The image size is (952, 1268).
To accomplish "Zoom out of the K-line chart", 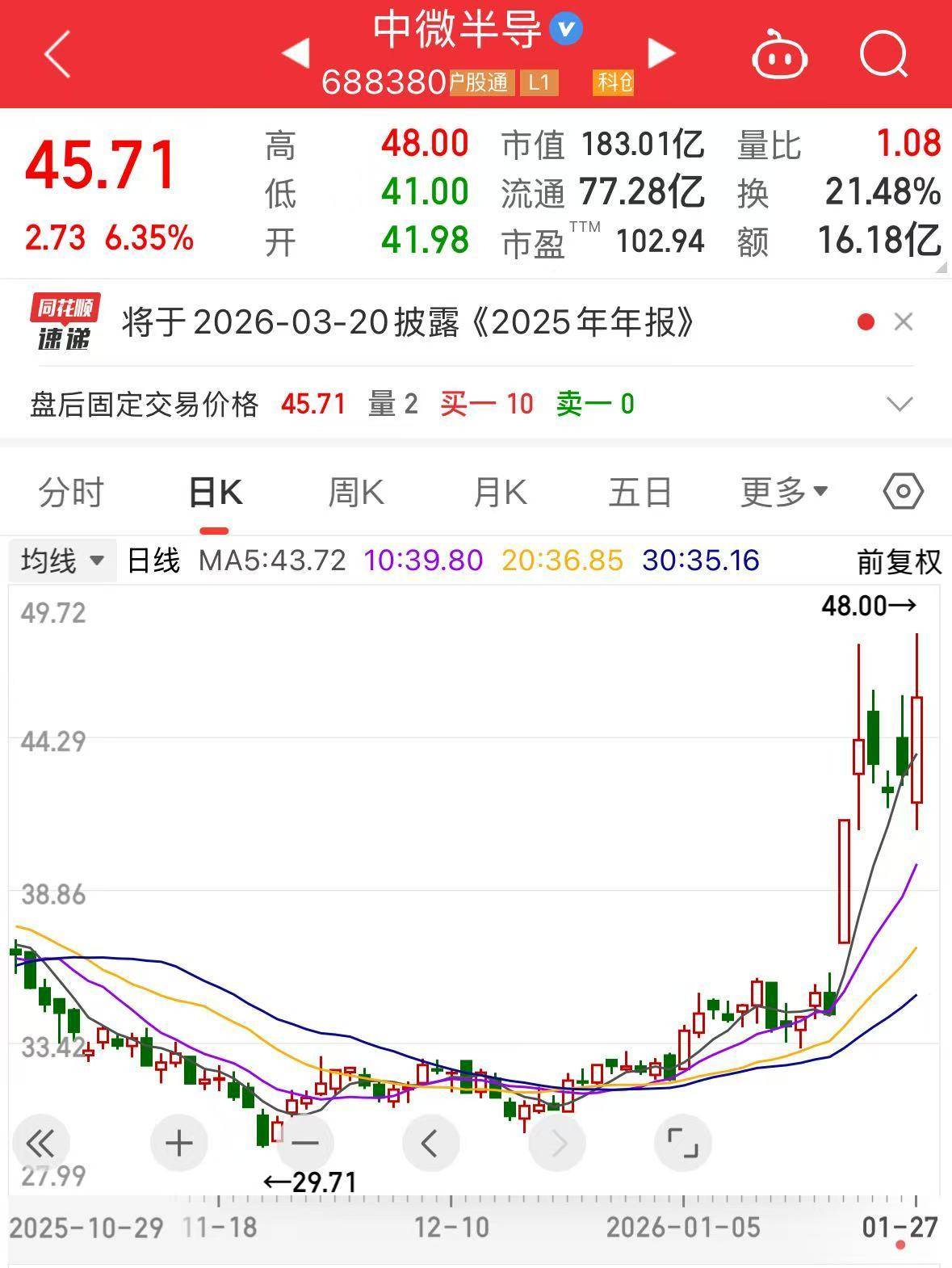I will [x=305, y=1143].
